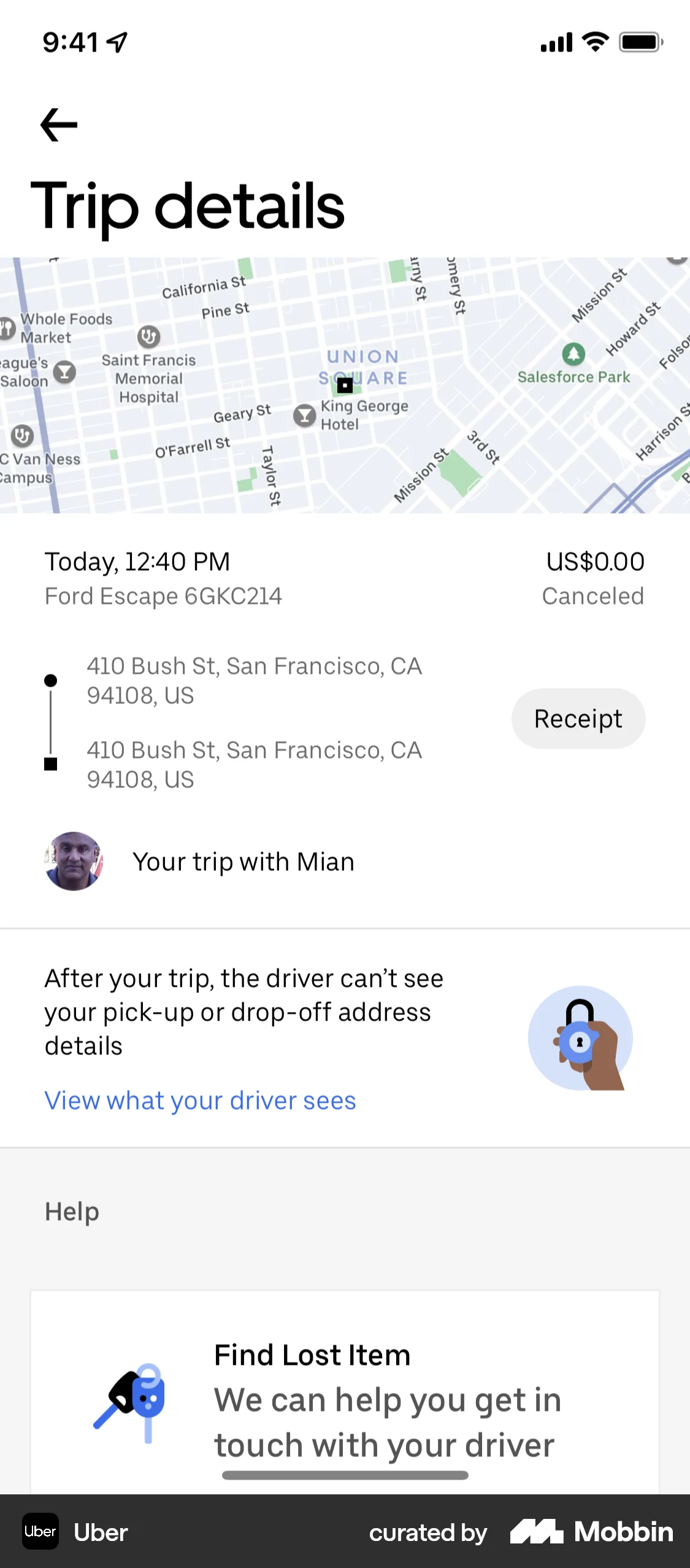
Task: Tap the pick-up dot next to 410 Bush St
Action: [52, 680]
